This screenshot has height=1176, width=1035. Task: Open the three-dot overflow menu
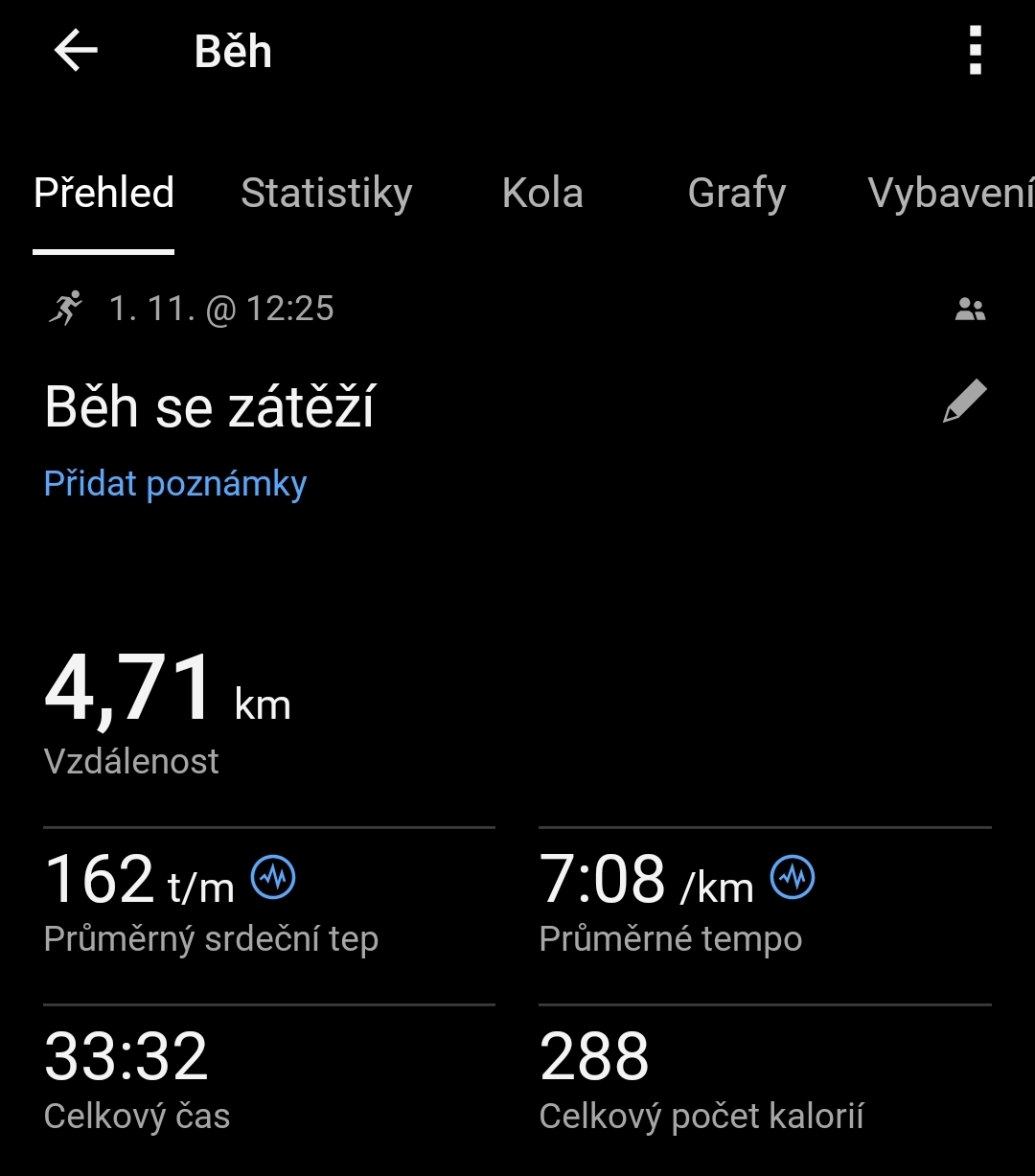[x=975, y=51]
